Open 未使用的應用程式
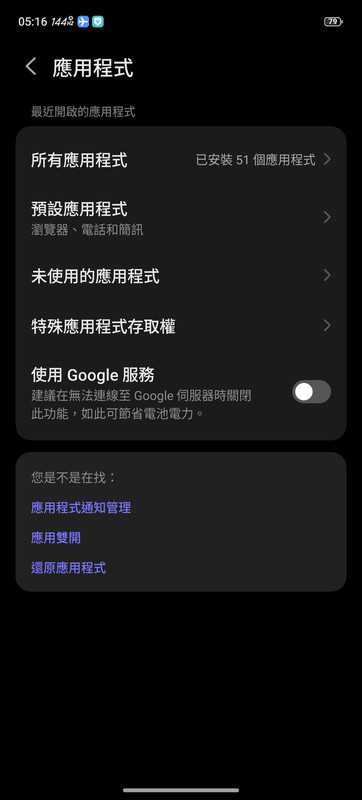This screenshot has height=800, width=362. (x=181, y=276)
